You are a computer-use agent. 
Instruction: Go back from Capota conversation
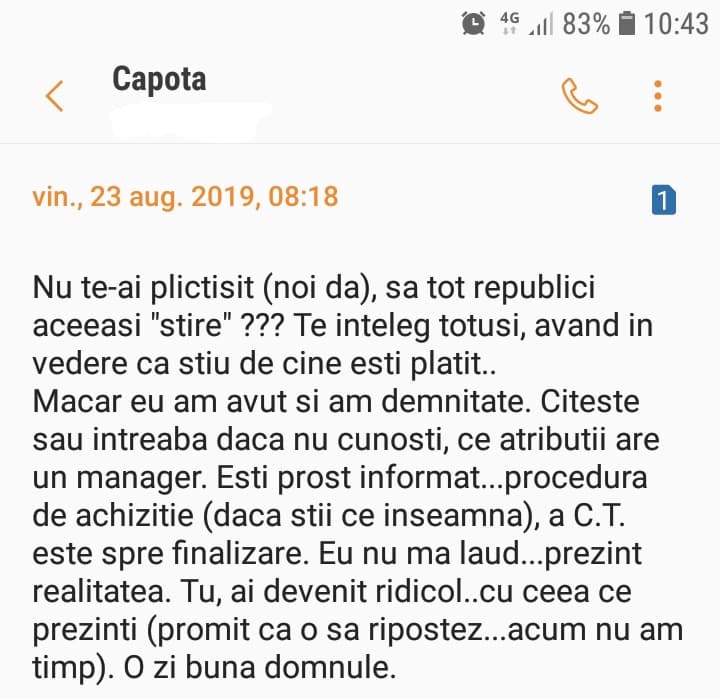[x=55, y=96]
